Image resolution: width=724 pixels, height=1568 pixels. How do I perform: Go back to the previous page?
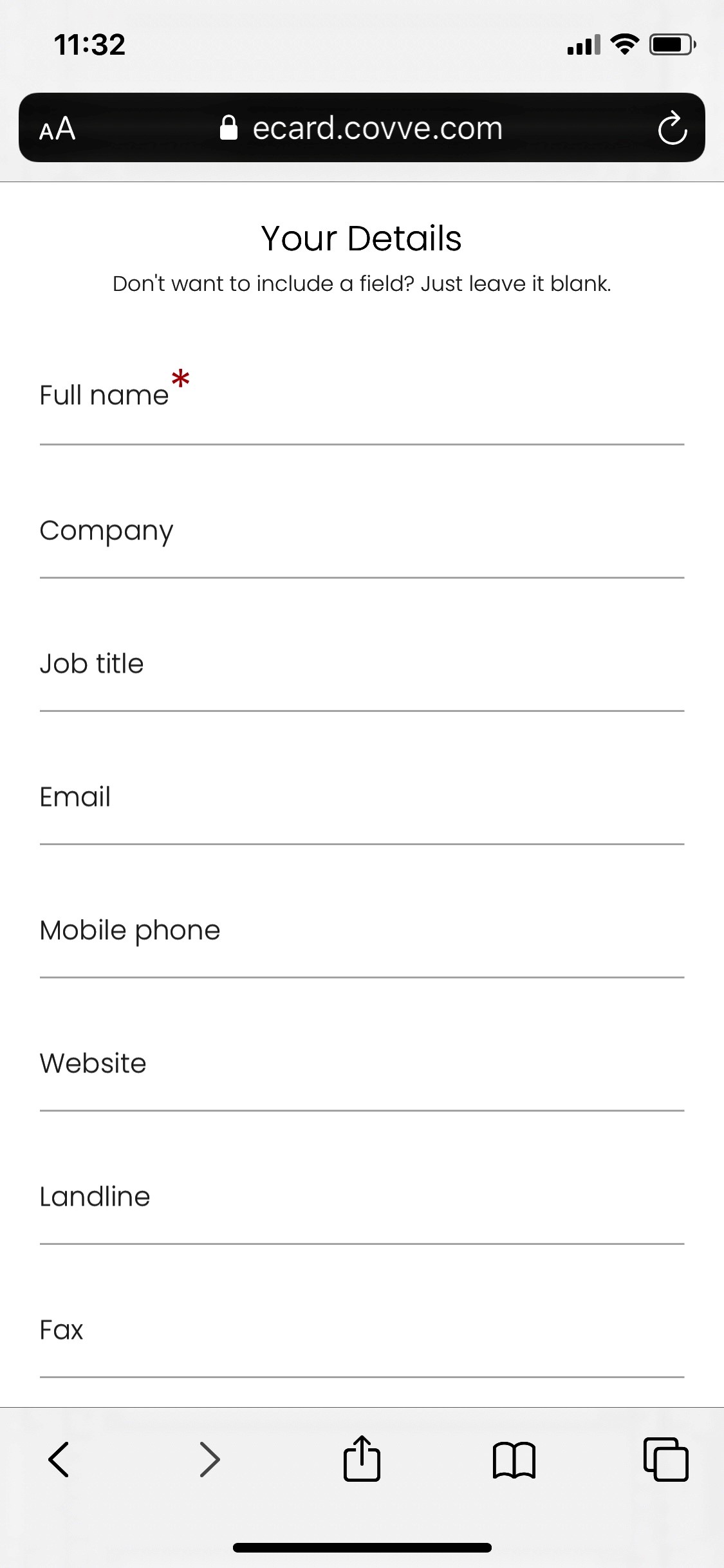(x=59, y=1459)
